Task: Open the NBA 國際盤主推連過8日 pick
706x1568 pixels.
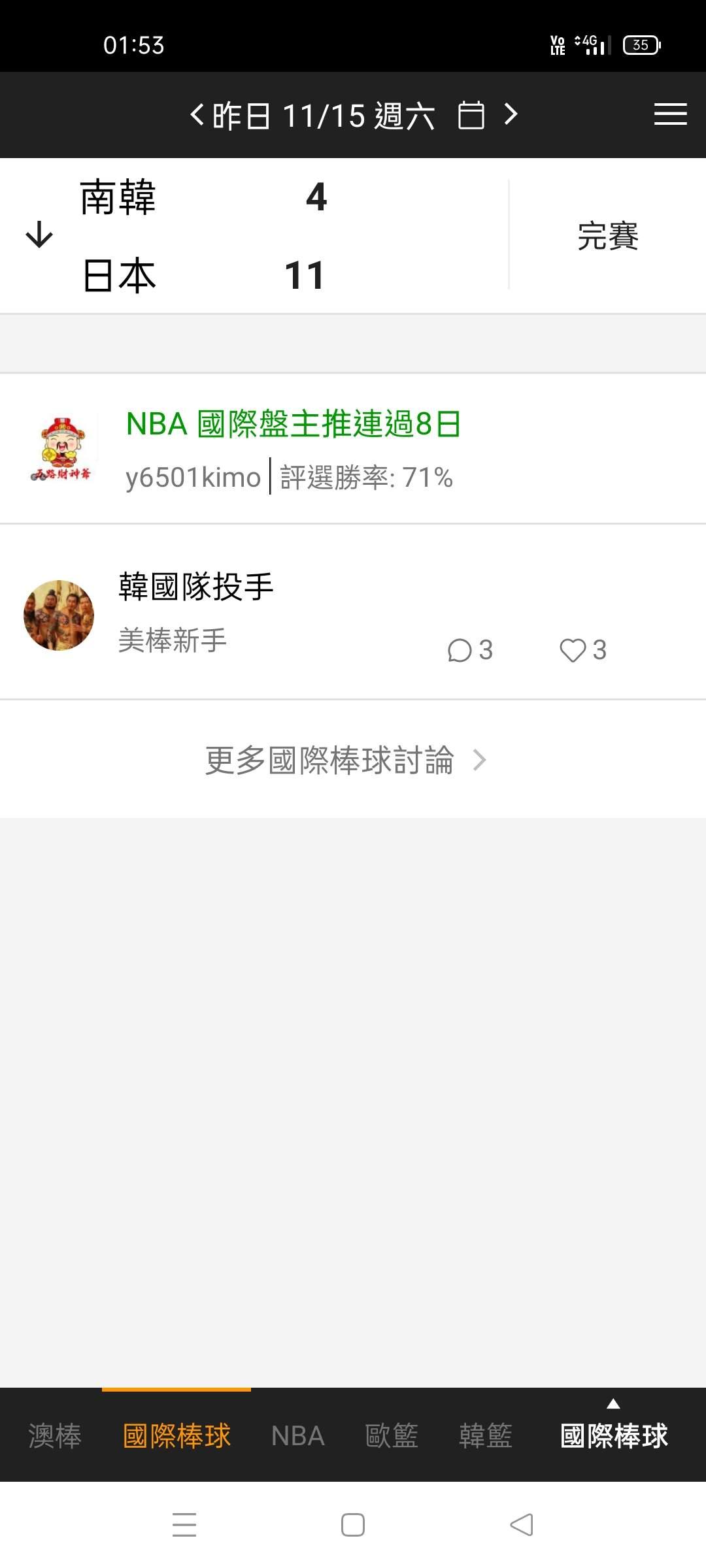Action: click(x=294, y=424)
